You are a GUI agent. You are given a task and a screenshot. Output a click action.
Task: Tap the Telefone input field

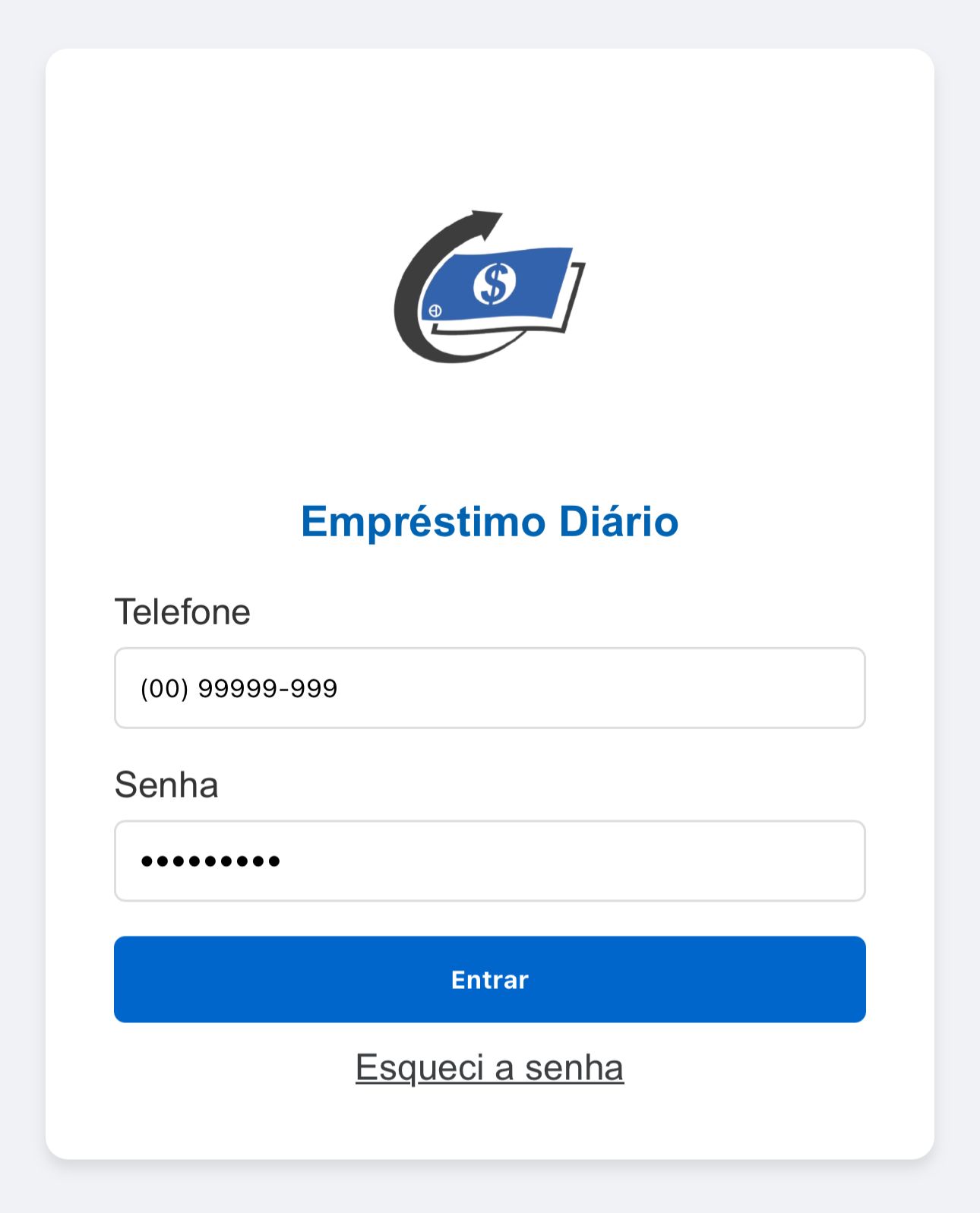(x=489, y=688)
